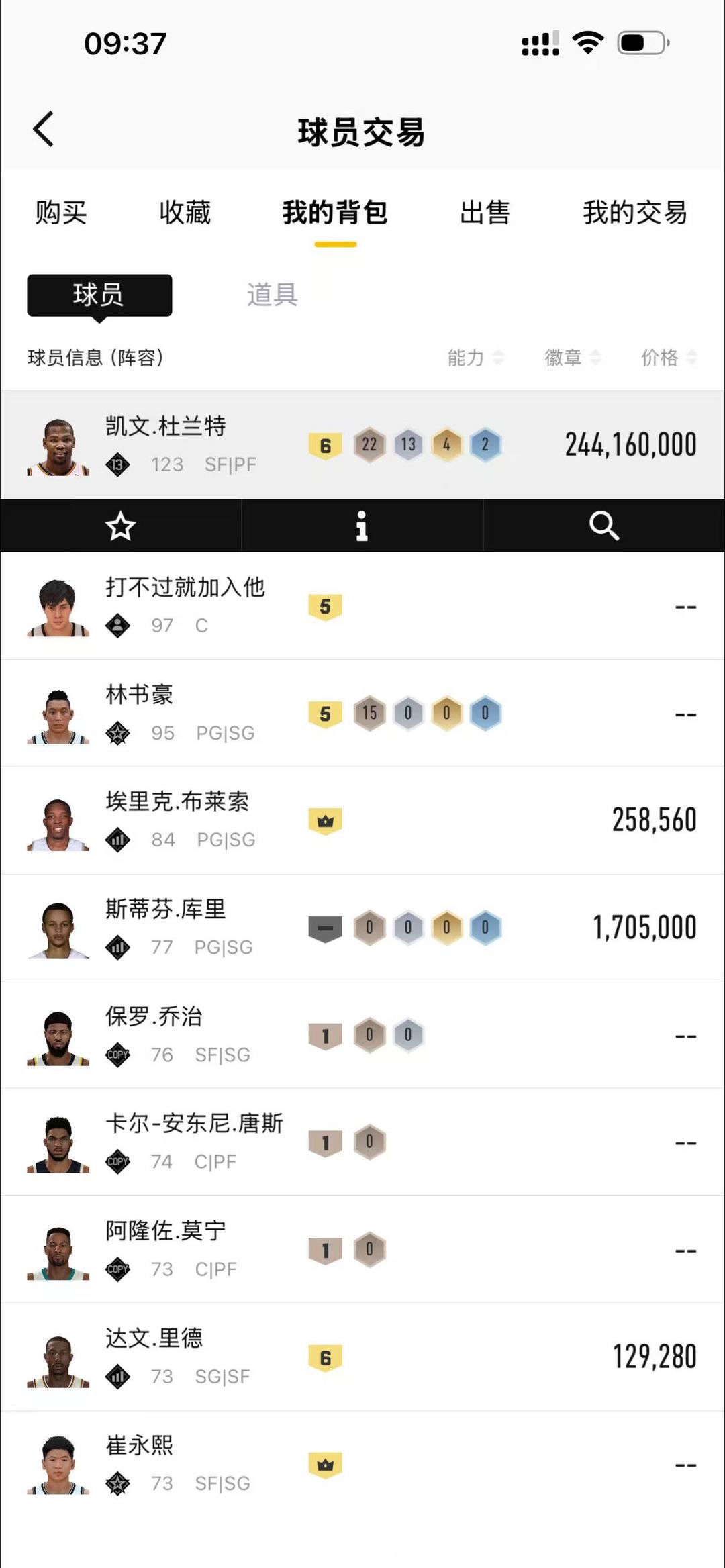Viewport: 725px width, 1568px height.
Task: Tap the level 5 badge on 林书豪's row
Action: tap(326, 713)
